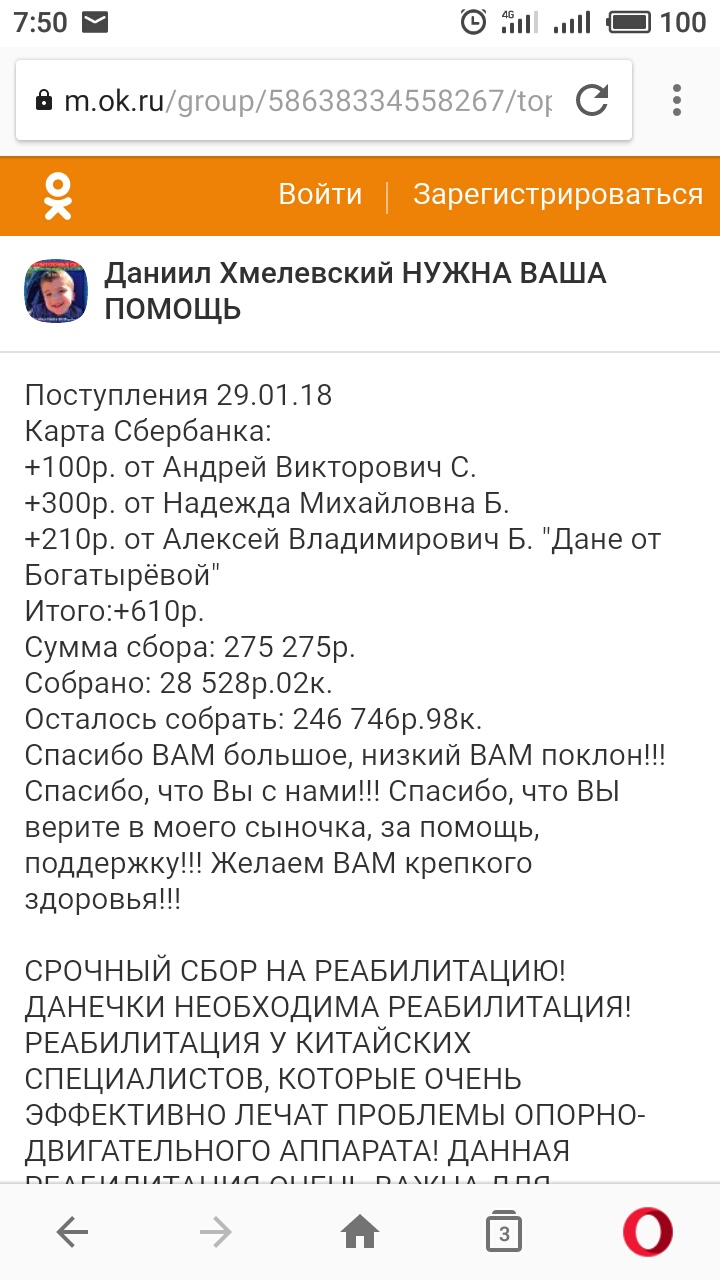Screen dimensions: 720x1280
Task: Open the Opera menu
Action: [648, 1233]
